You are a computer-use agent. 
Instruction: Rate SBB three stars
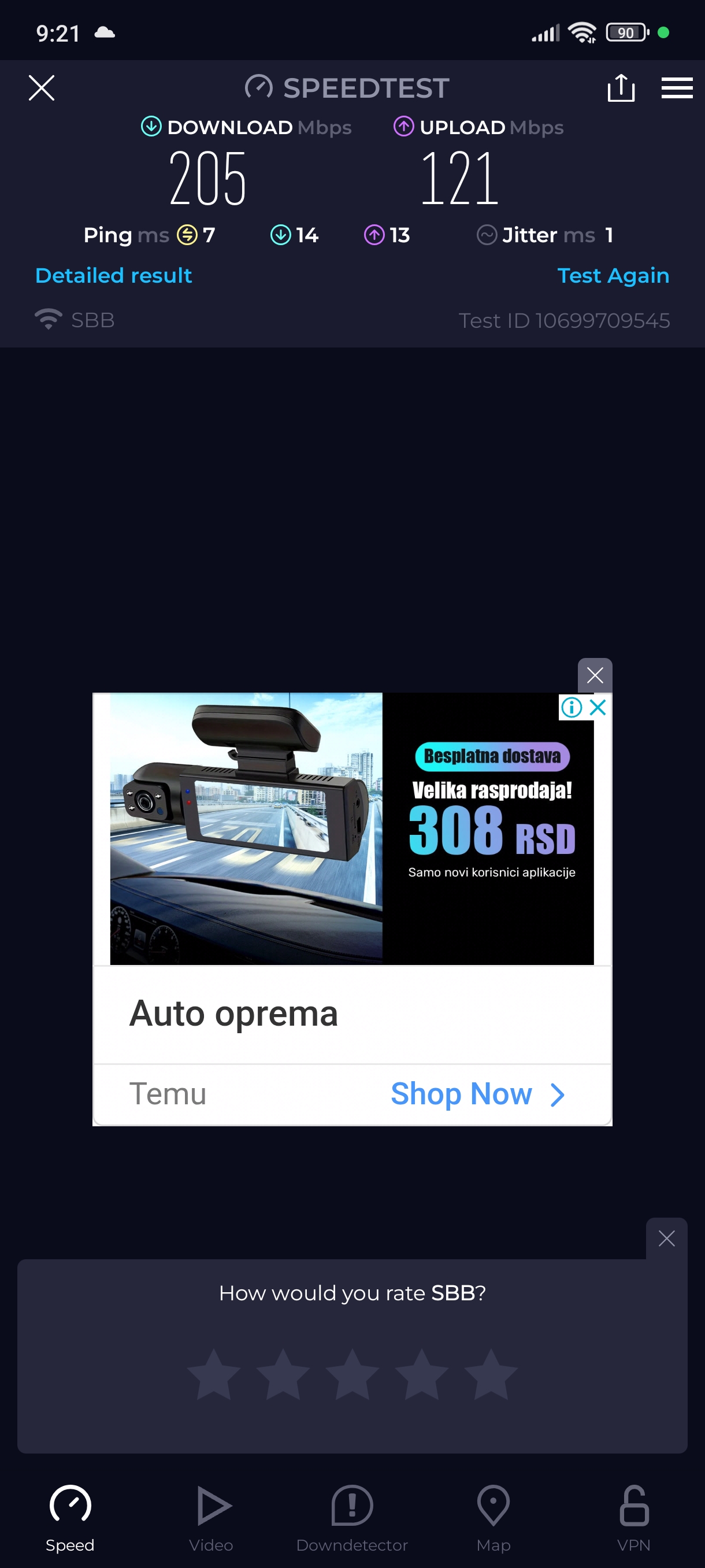(x=352, y=1374)
